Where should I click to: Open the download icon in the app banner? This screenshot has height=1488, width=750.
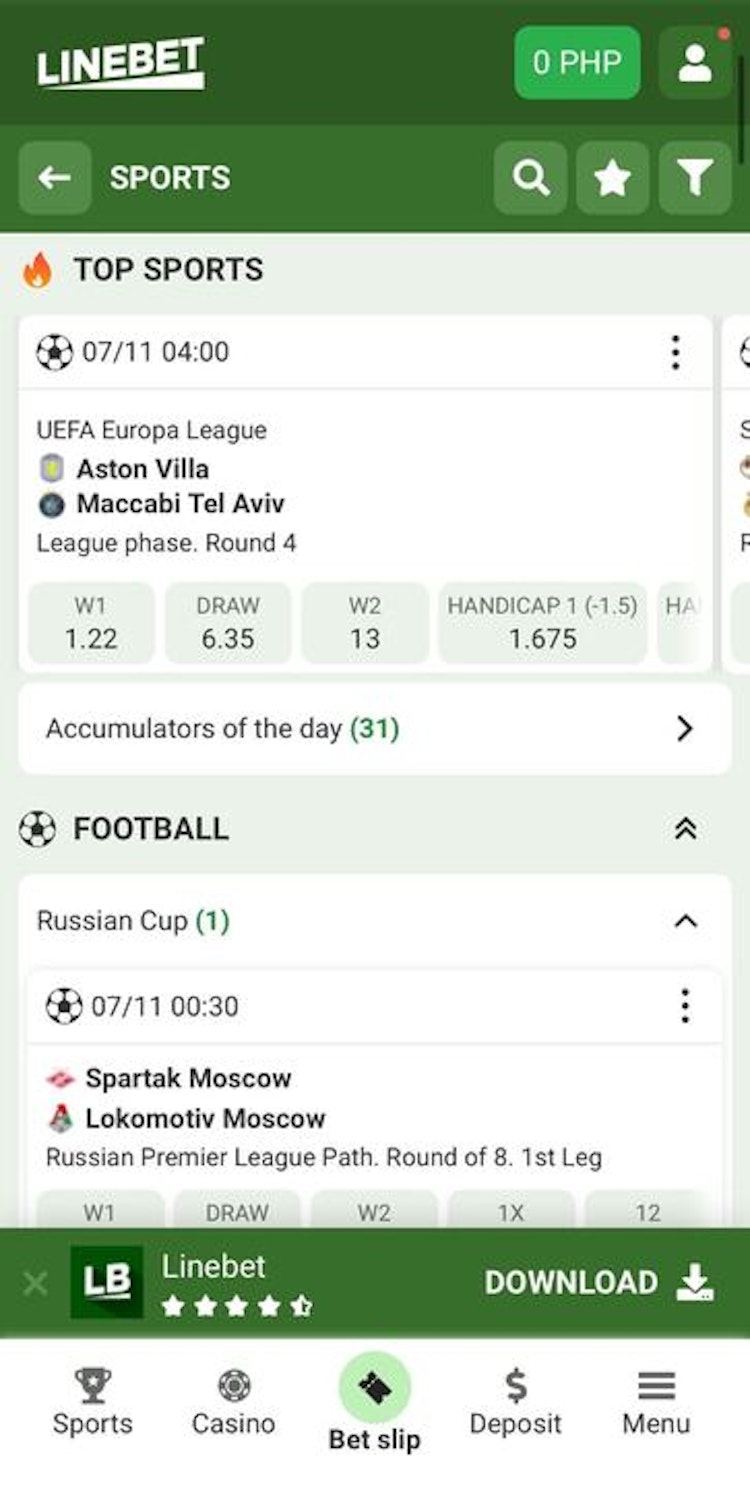(x=694, y=1282)
